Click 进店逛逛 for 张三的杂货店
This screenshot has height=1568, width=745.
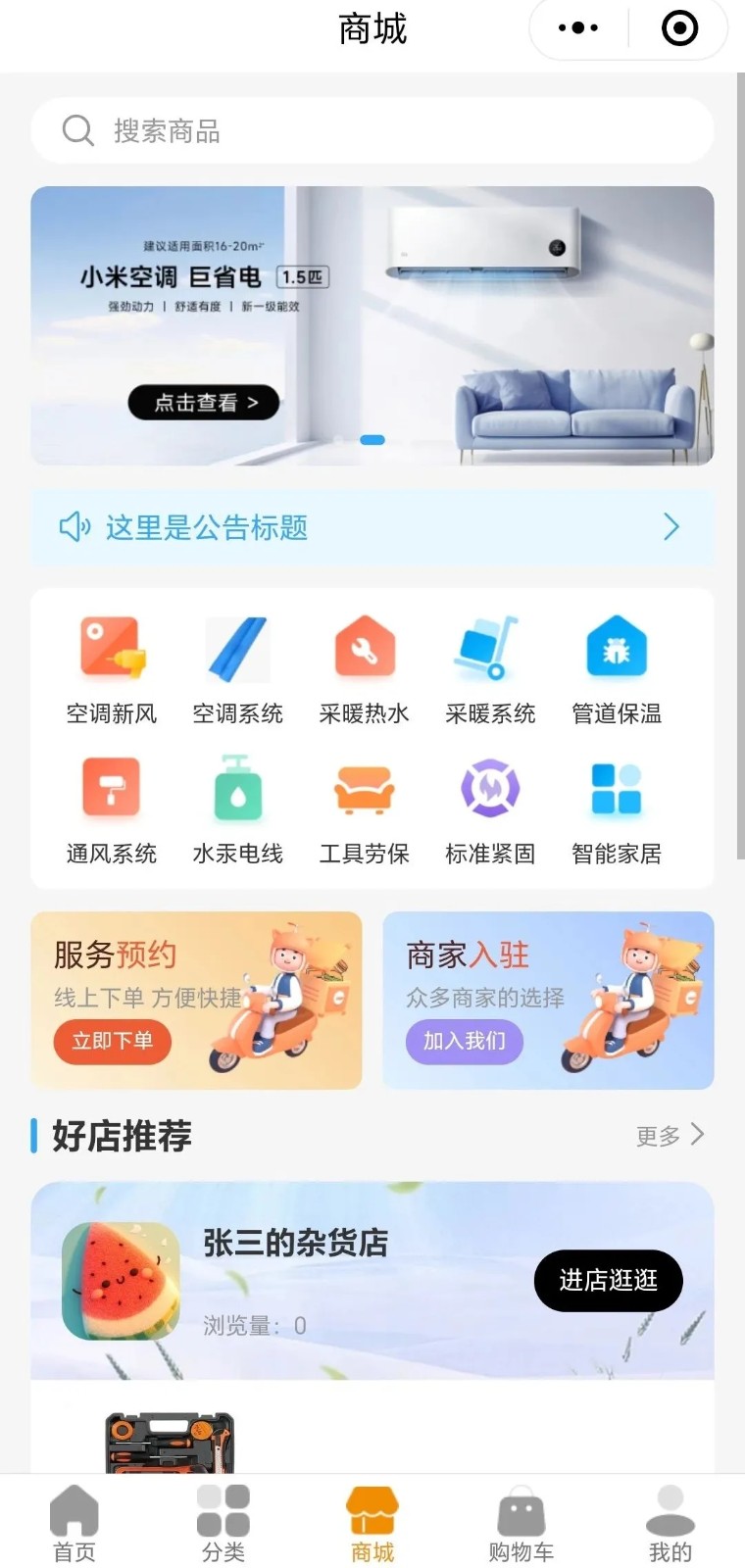(x=608, y=1281)
